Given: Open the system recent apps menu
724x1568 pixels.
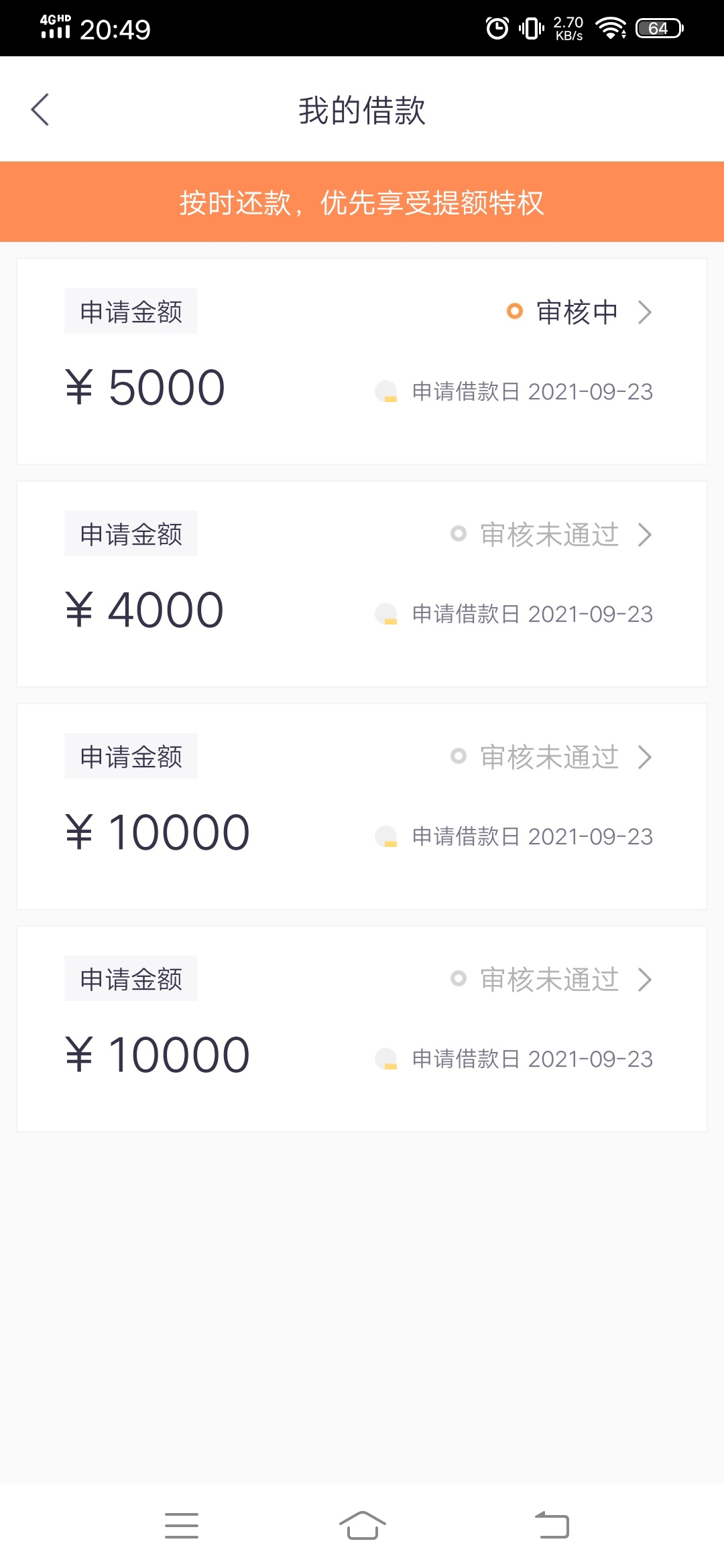Looking at the screenshot, I should pyautogui.click(x=182, y=1526).
